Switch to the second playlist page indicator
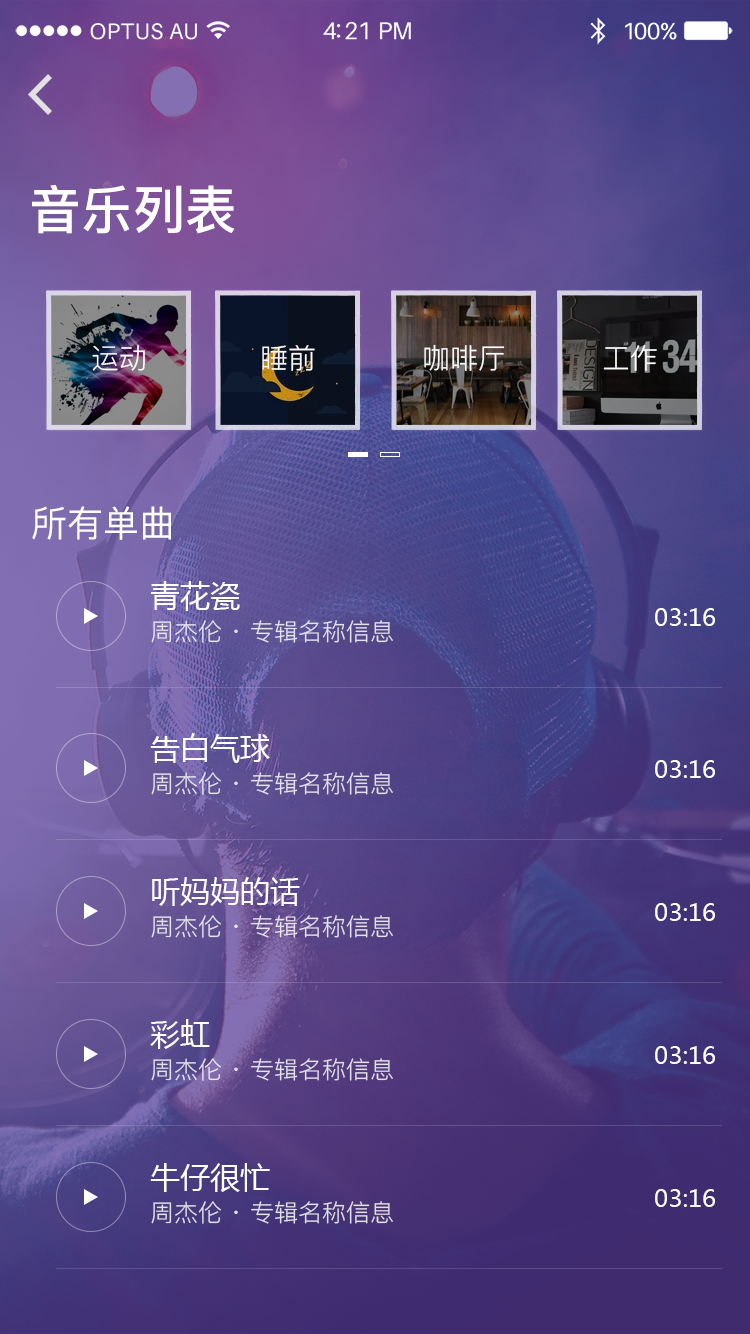Viewport: 750px width, 1334px height. pos(390,454)
